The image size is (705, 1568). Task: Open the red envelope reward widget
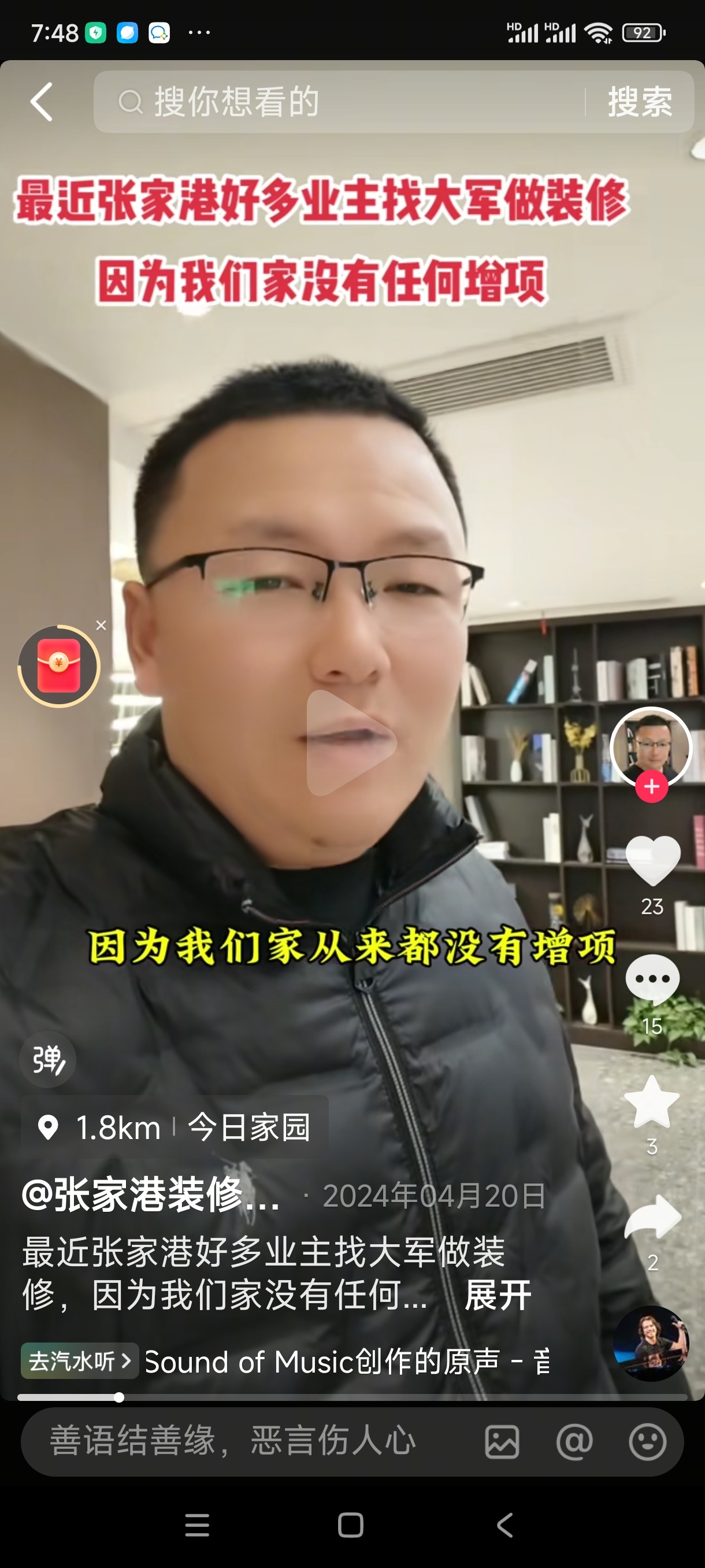point(59,667)
